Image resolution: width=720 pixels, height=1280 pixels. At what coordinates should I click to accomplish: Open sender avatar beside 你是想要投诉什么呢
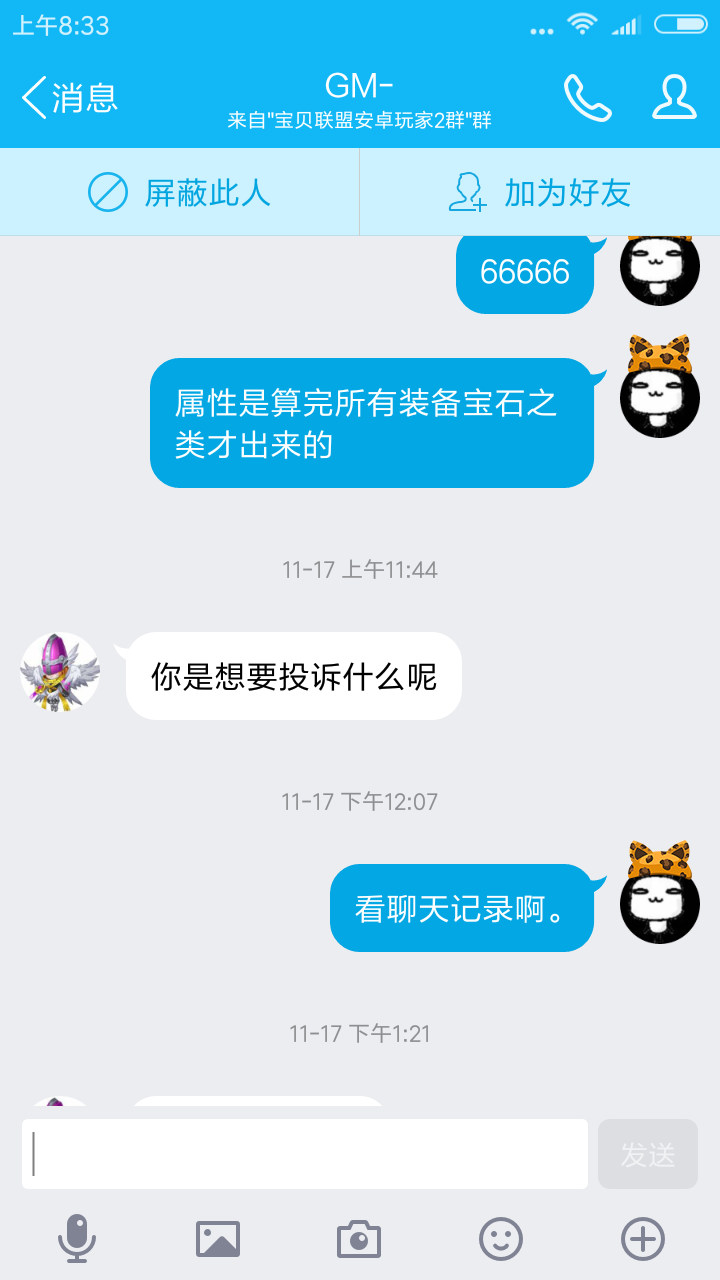click(60, 673)
